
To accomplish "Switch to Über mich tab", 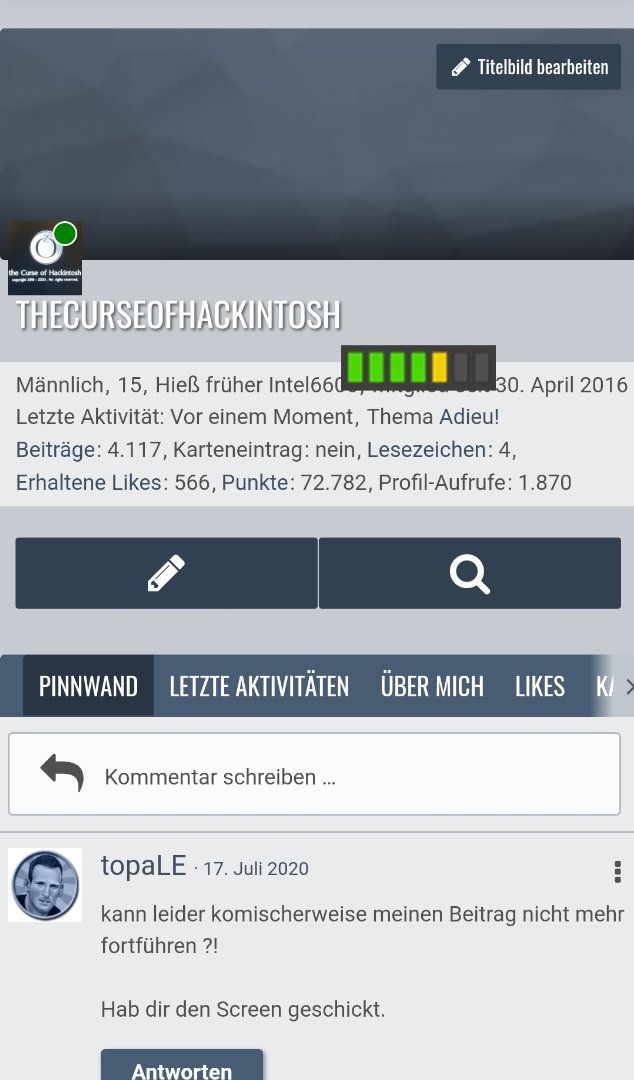I will (432, 686).
